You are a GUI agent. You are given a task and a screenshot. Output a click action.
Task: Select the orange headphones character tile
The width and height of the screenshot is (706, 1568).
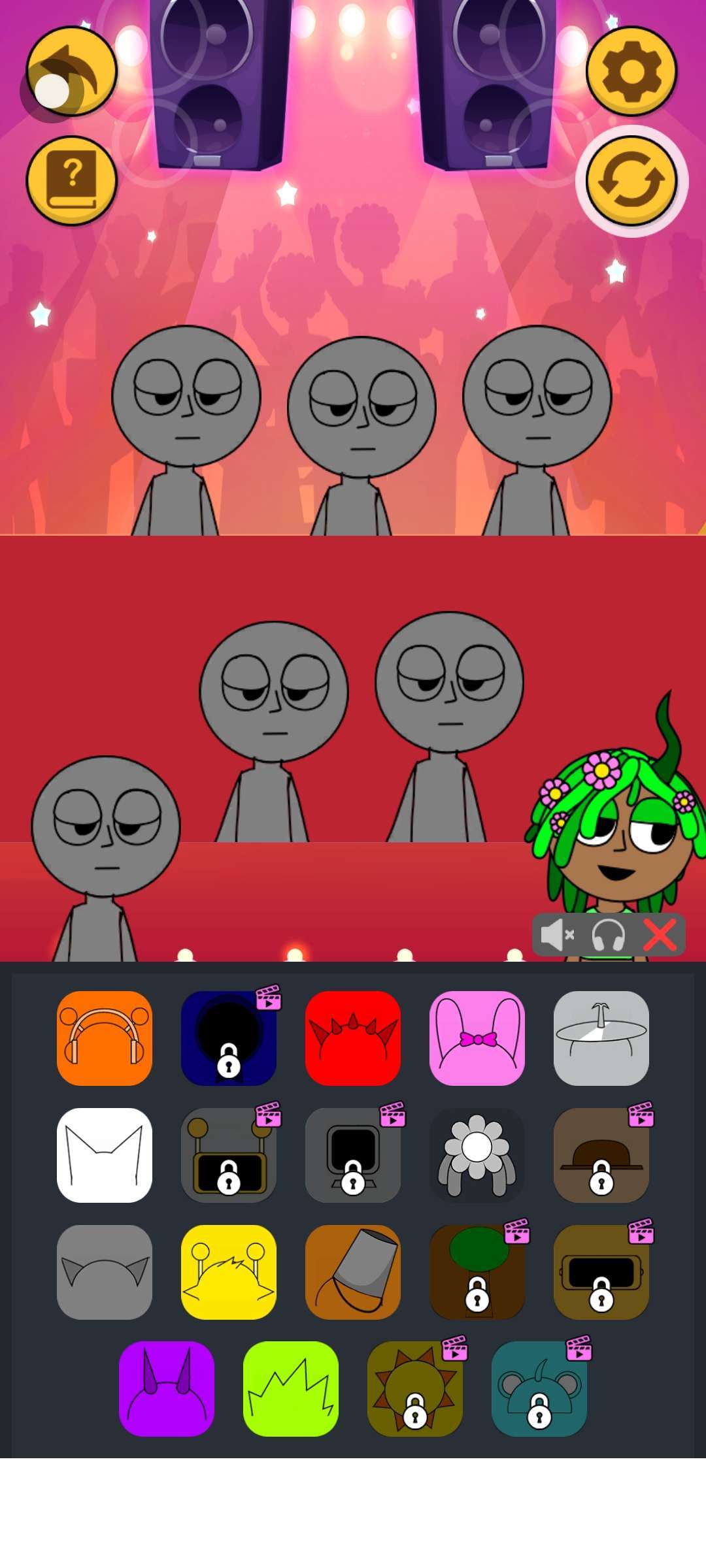[105, 1038]
